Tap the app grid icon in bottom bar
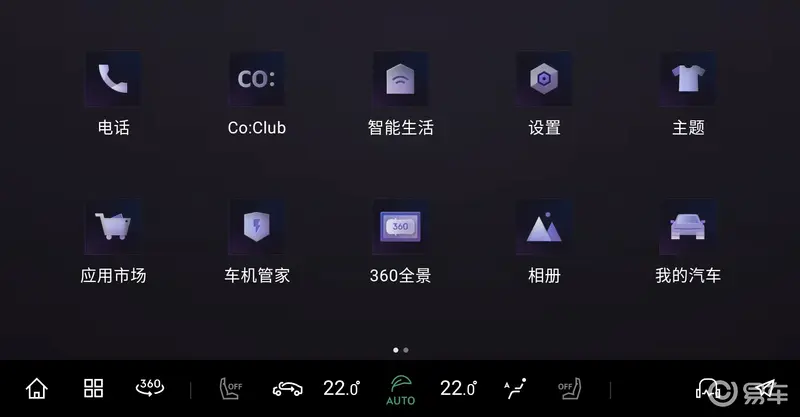Screen dimensions: 800x417 coord(93,388)
